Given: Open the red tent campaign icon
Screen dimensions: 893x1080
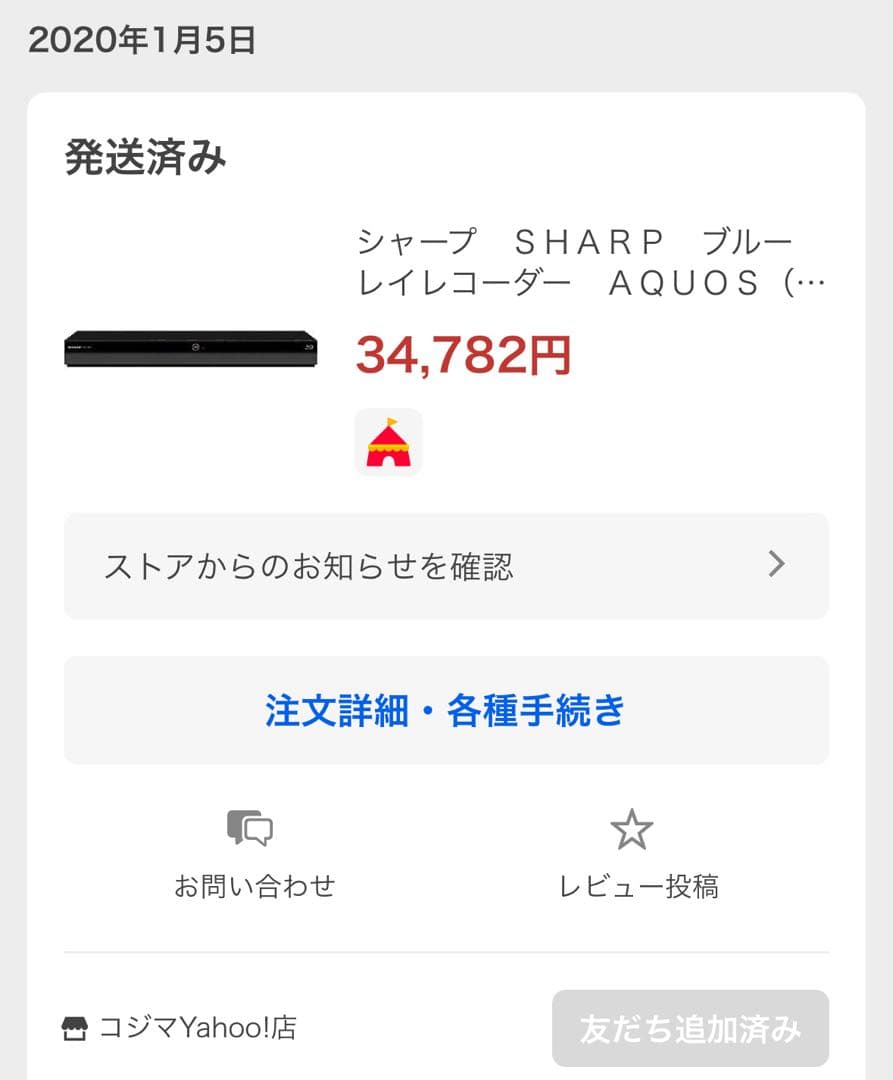Looking at the screenshot, I should [x=389, y=441].
